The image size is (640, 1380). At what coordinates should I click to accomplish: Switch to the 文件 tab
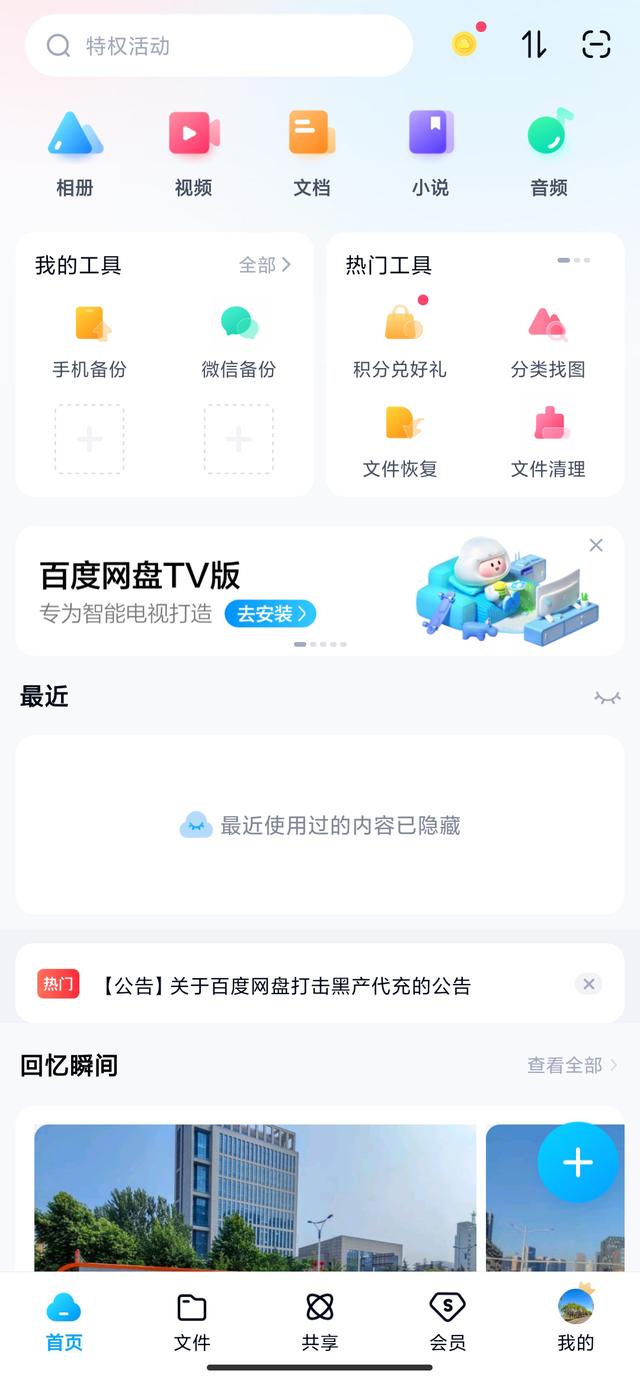coord(192,1322)
